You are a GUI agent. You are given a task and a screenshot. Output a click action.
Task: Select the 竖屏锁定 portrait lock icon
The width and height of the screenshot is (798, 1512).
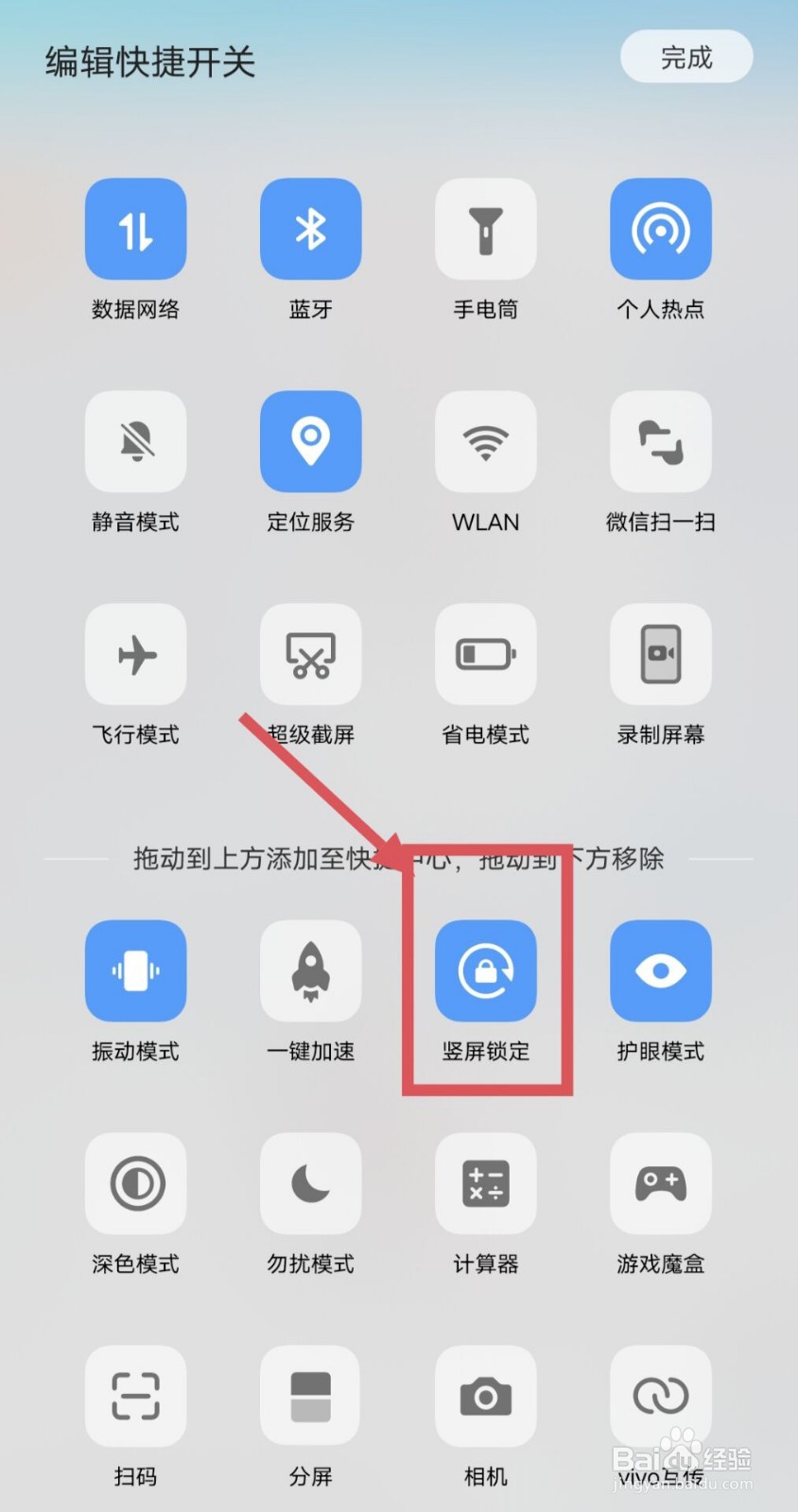coord(485,971)
